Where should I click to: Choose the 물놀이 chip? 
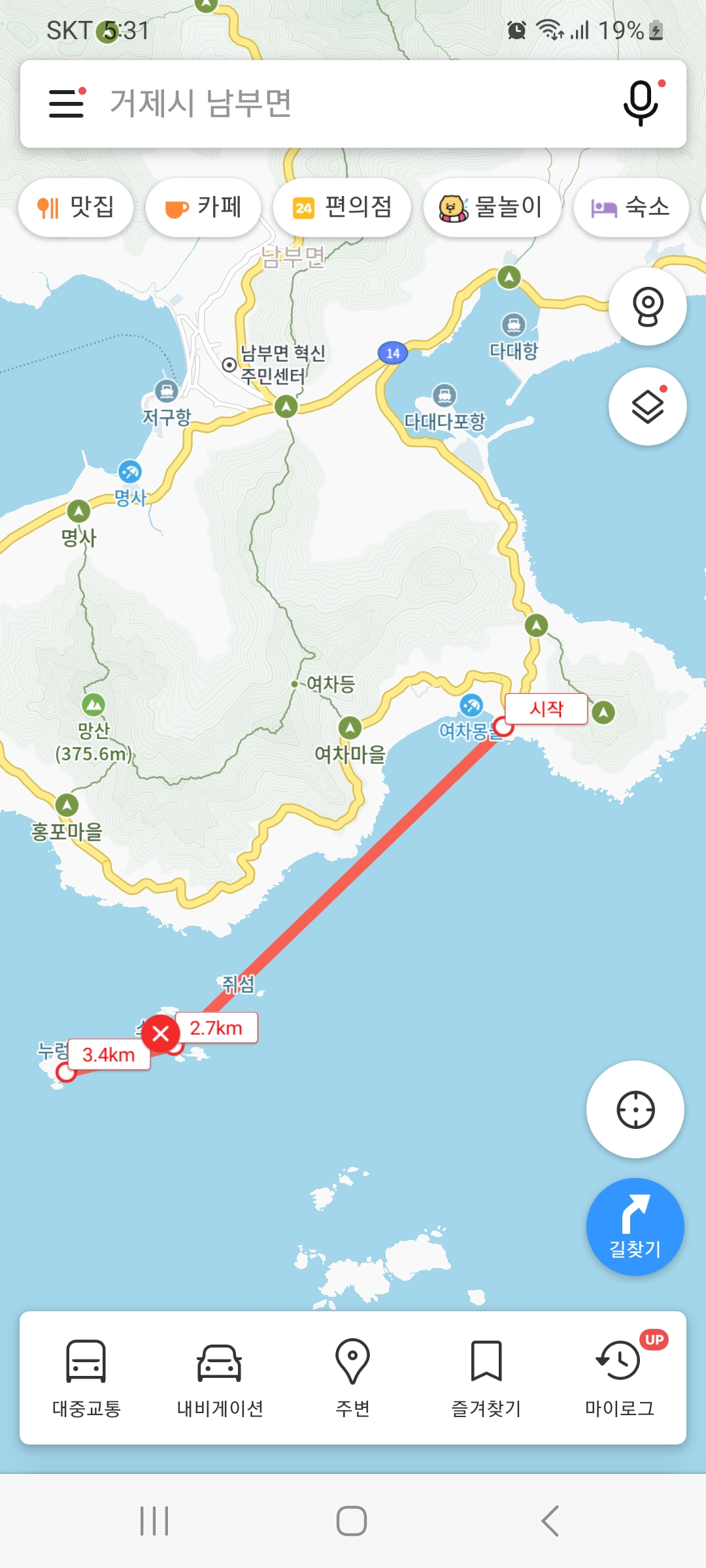pyautogui.click(x=492, y=208)
